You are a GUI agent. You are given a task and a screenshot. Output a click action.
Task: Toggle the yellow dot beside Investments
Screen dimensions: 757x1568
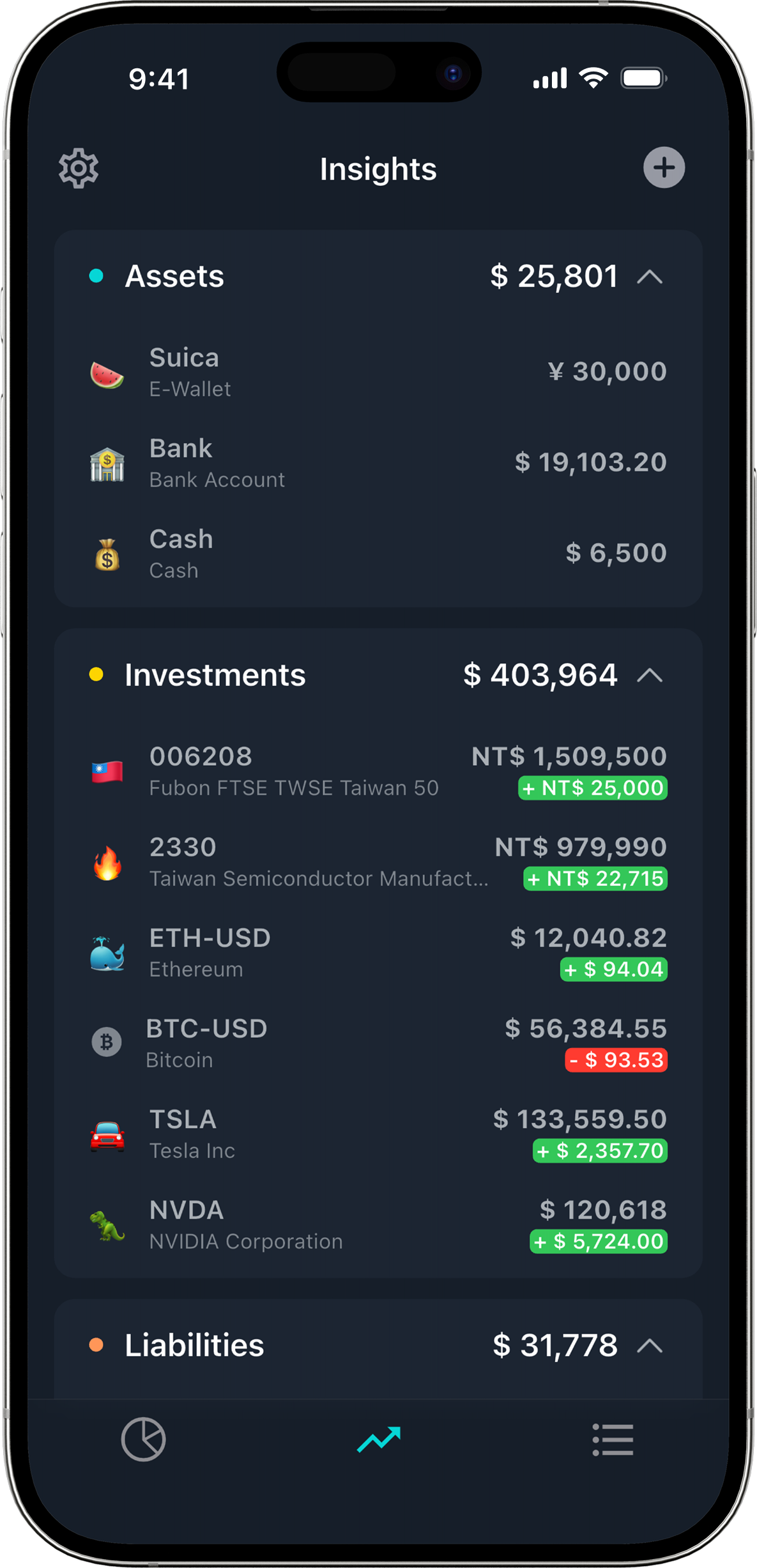click(96, 674)
